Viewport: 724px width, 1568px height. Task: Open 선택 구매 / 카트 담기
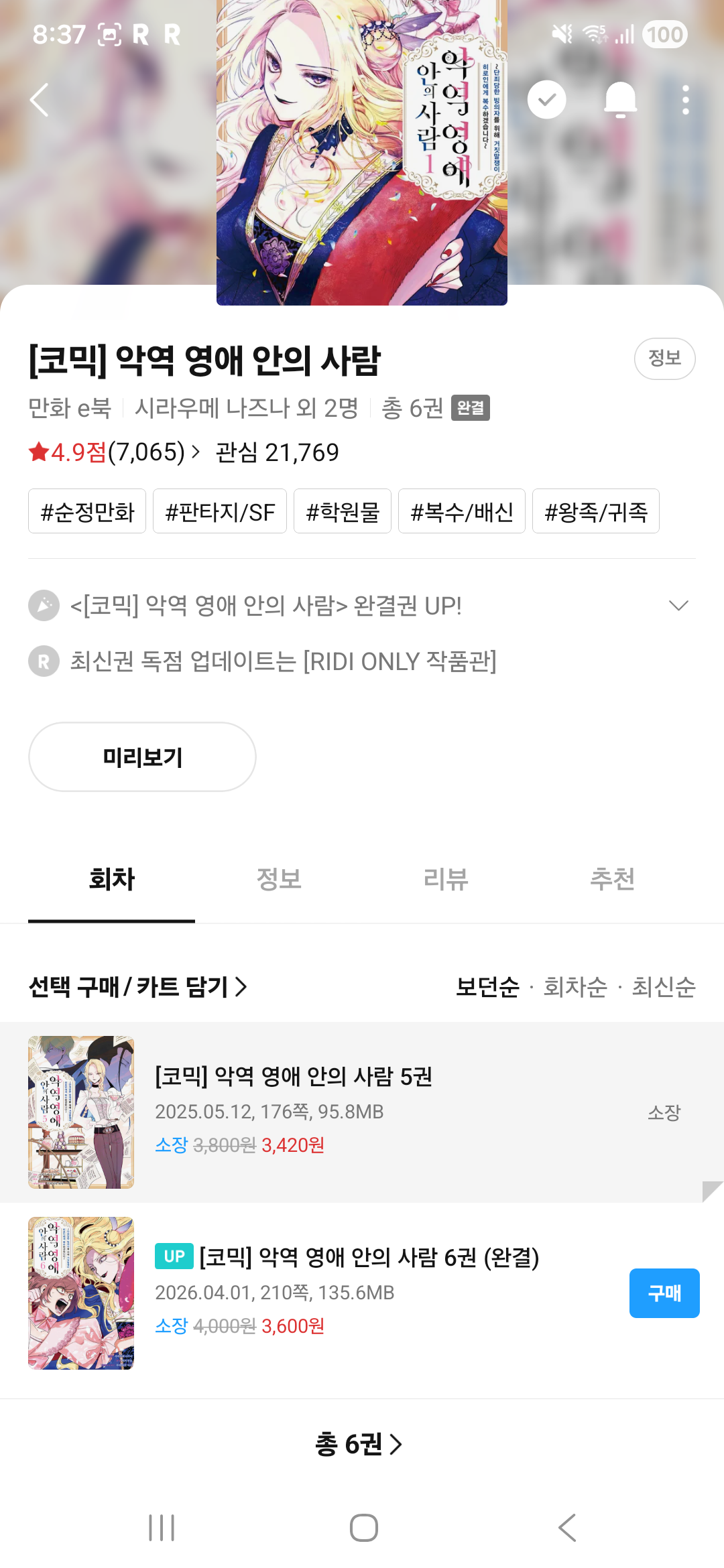(x=138, y=987)
